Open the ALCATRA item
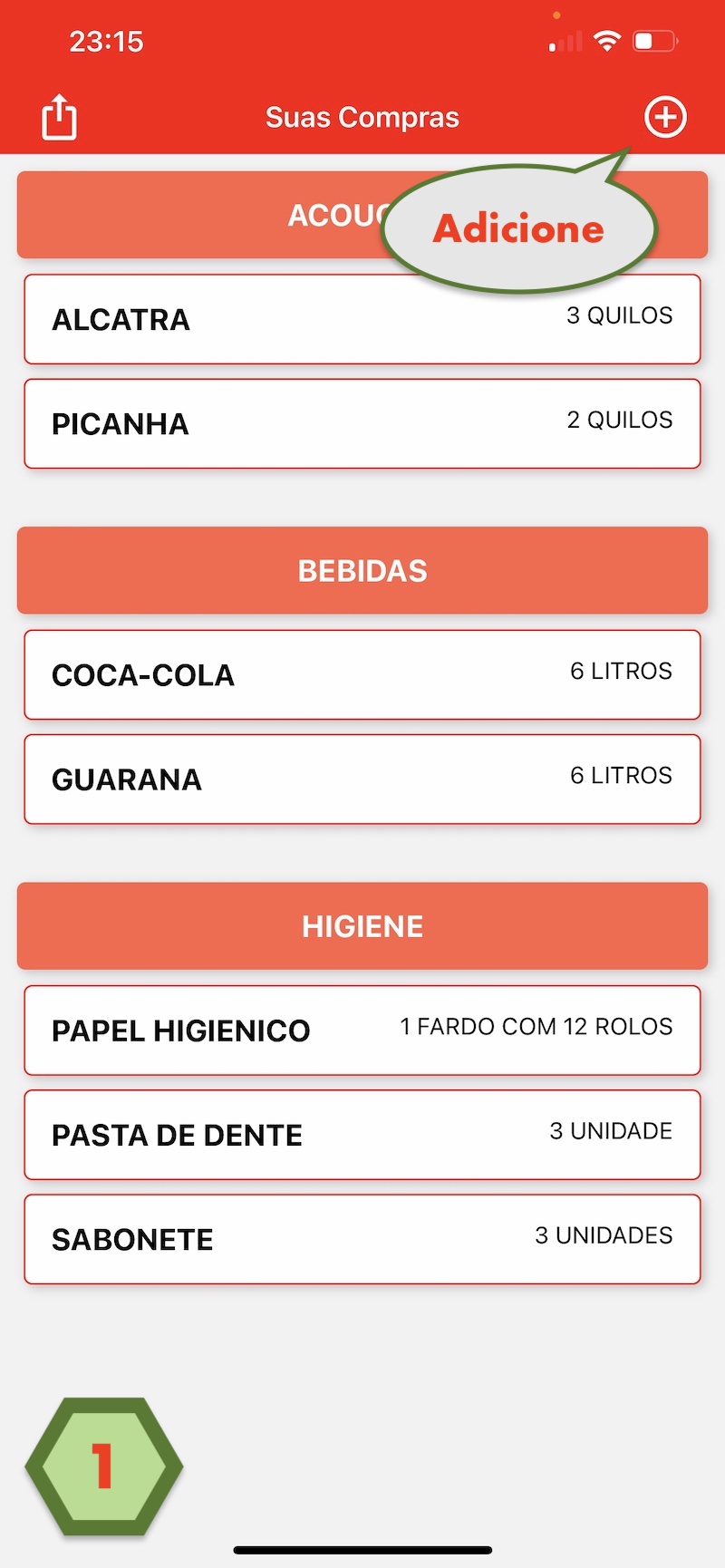The height and width of the screenshot is (1568, 725). tap(362, 319)
